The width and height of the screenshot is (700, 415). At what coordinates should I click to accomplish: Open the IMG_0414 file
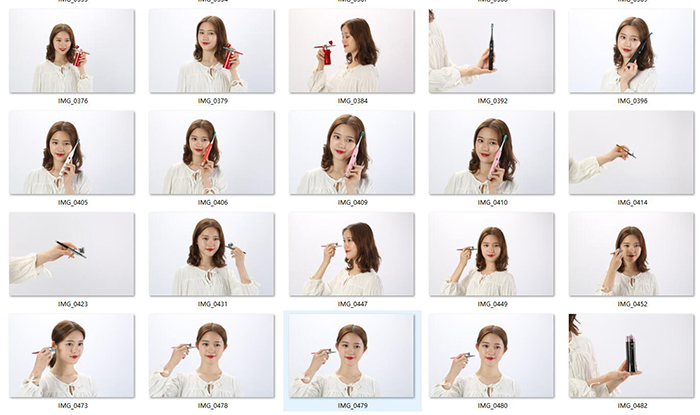631,152
